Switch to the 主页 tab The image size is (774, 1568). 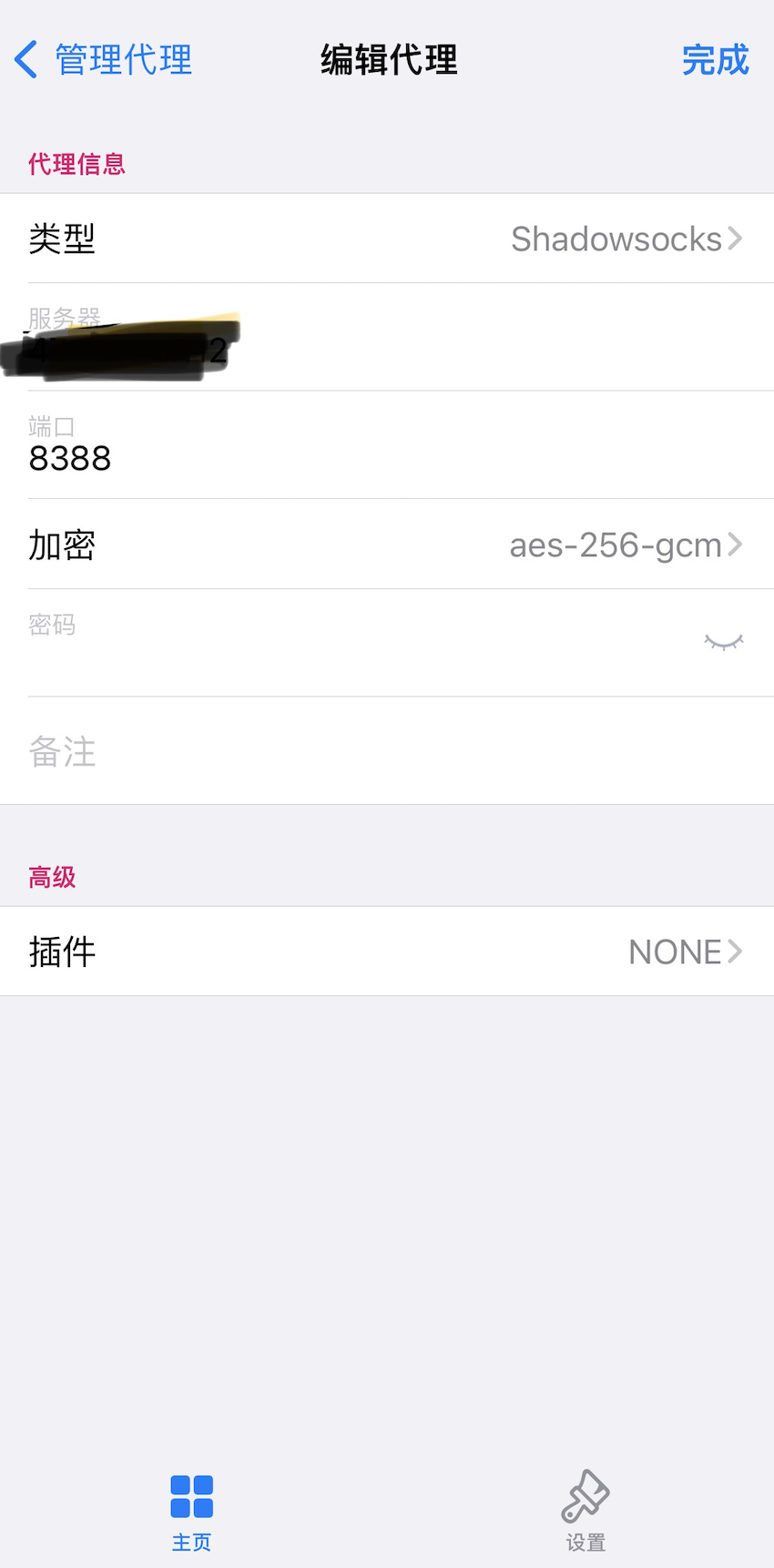[x=191, y=1512]
